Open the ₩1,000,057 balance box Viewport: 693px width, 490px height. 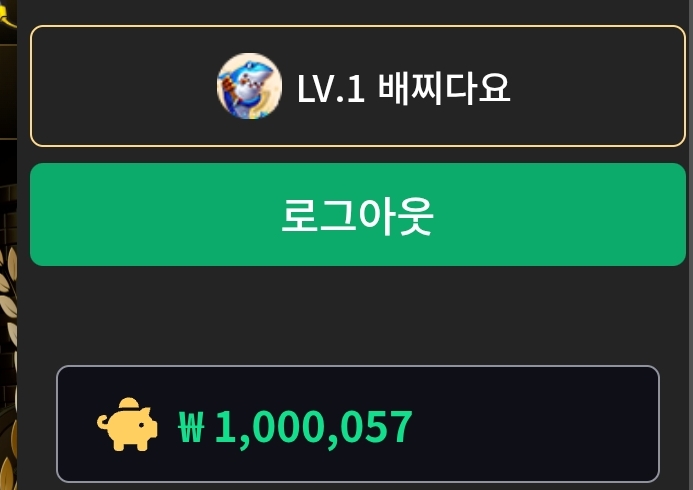point(357,425)
